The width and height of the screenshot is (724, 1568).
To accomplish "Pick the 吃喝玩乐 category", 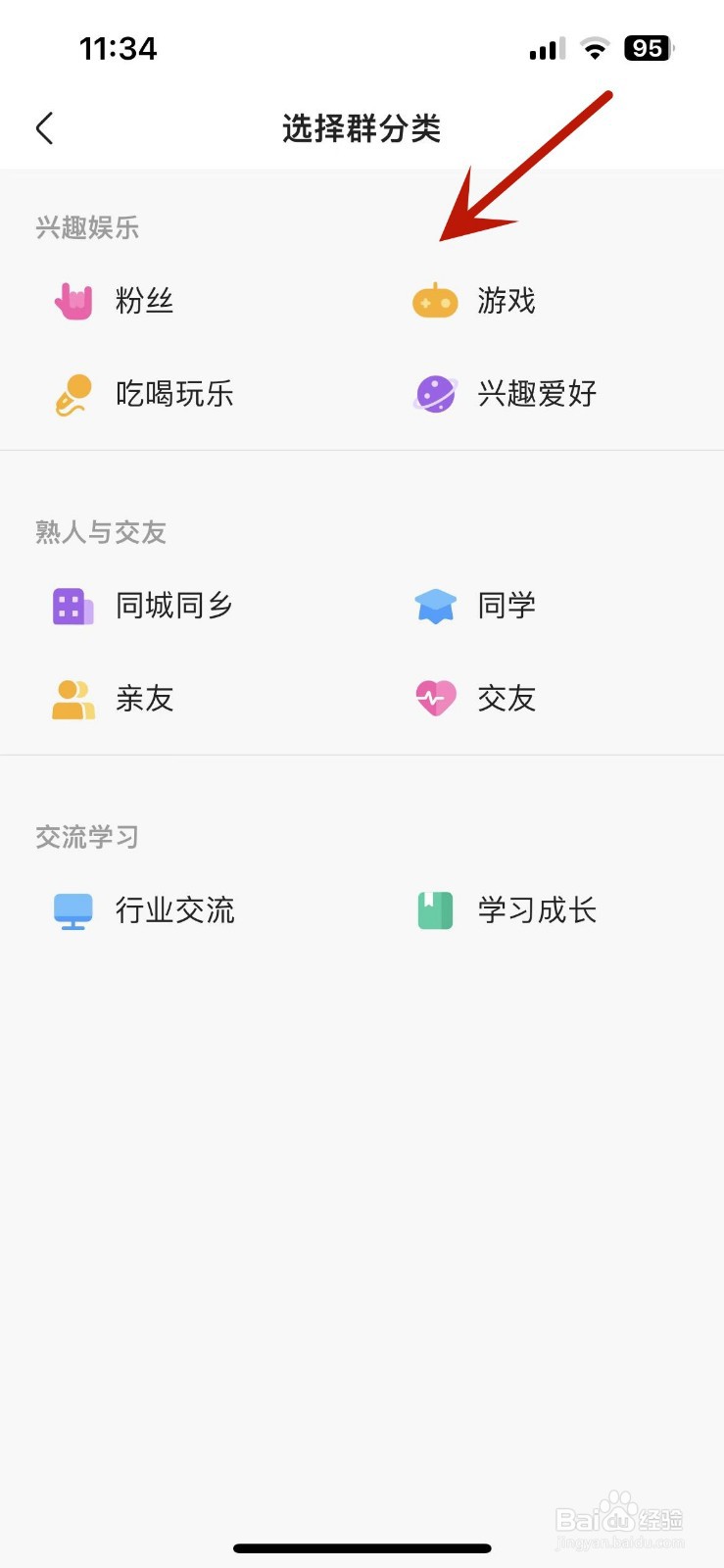I will pos(143,394).
